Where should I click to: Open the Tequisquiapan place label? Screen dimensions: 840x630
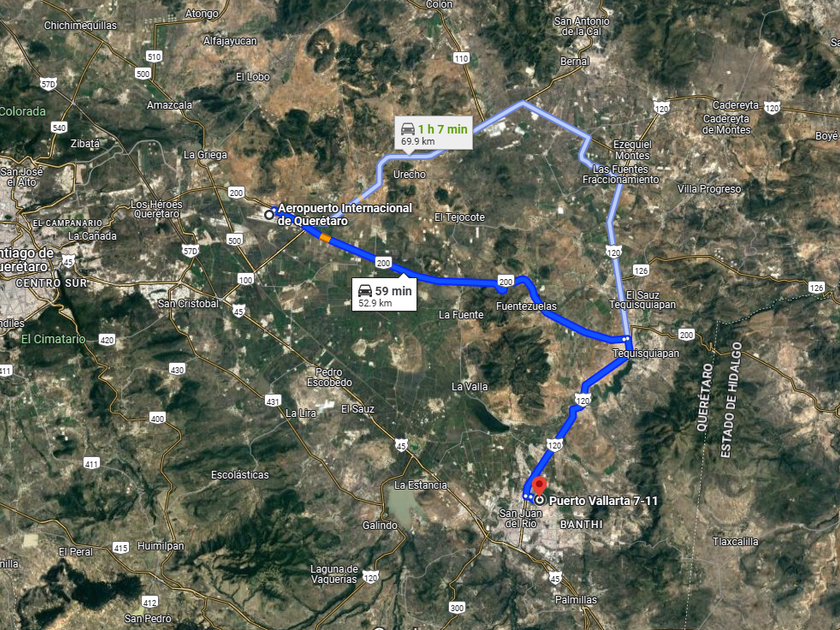pyautogui.click(x=646, y=354)
